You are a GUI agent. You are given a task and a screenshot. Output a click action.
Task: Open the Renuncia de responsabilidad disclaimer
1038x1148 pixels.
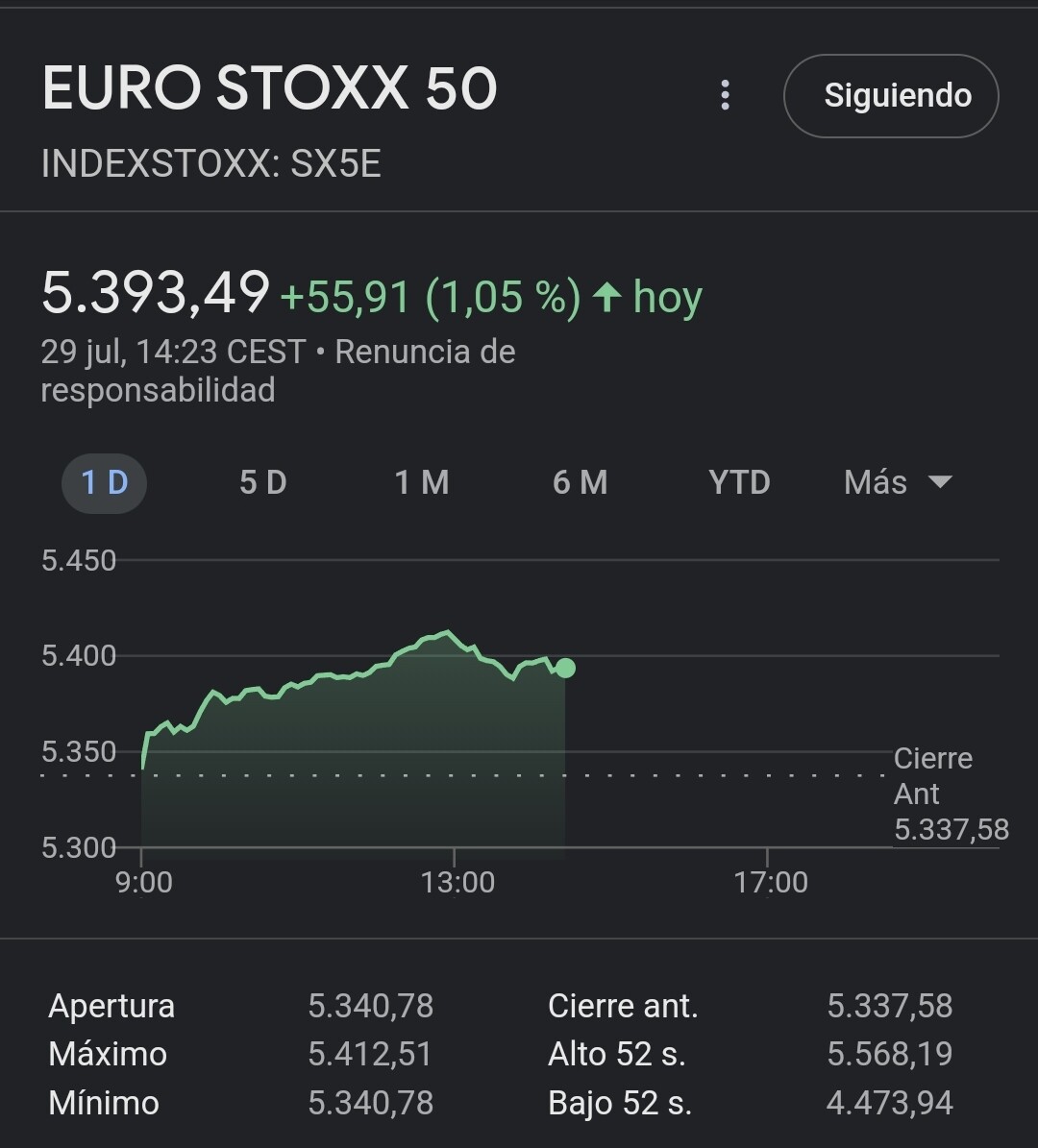tap(423, 353)
